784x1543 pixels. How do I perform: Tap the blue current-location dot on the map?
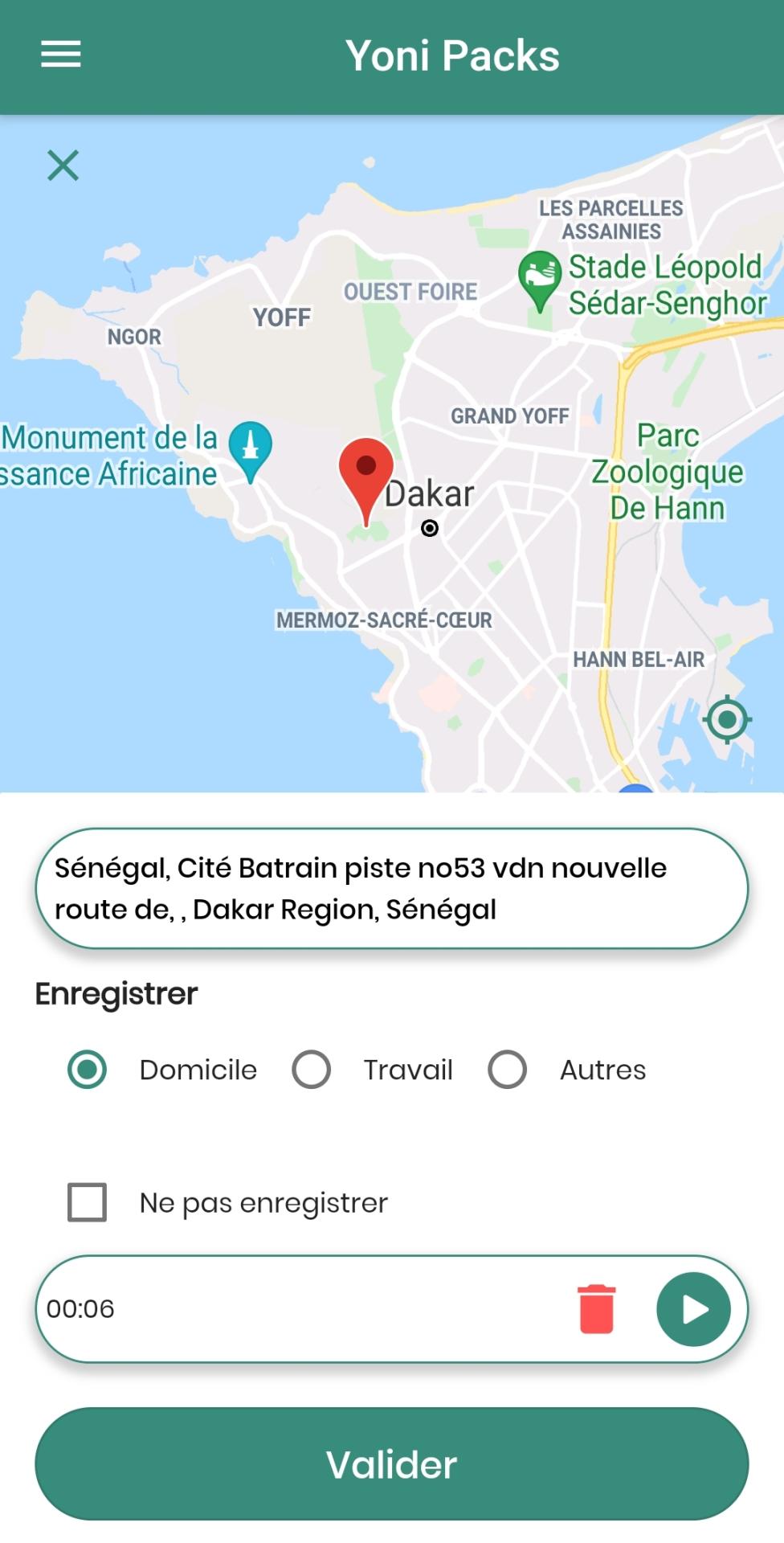635,790
